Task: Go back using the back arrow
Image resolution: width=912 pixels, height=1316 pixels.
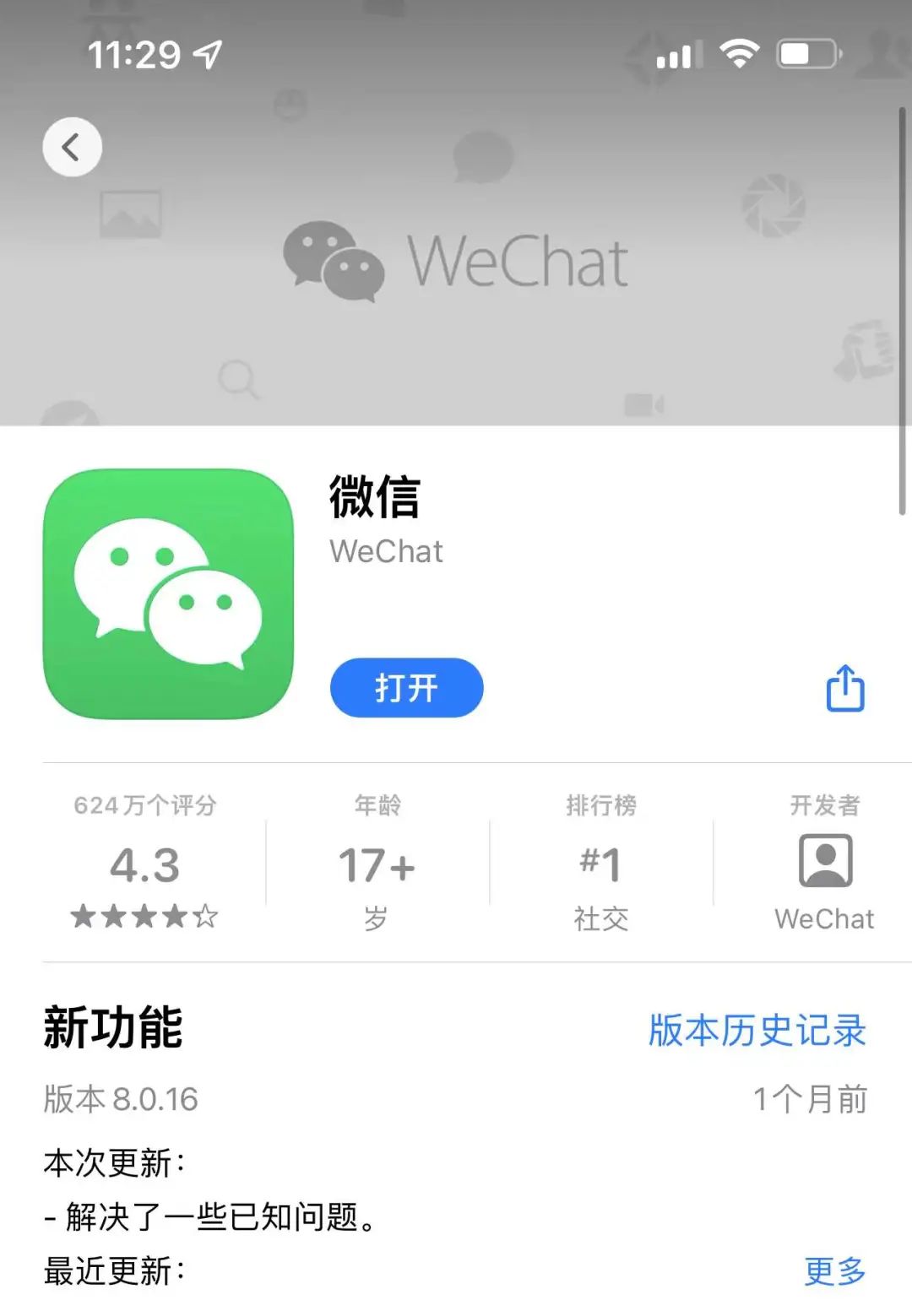Action: click(73, 147)
